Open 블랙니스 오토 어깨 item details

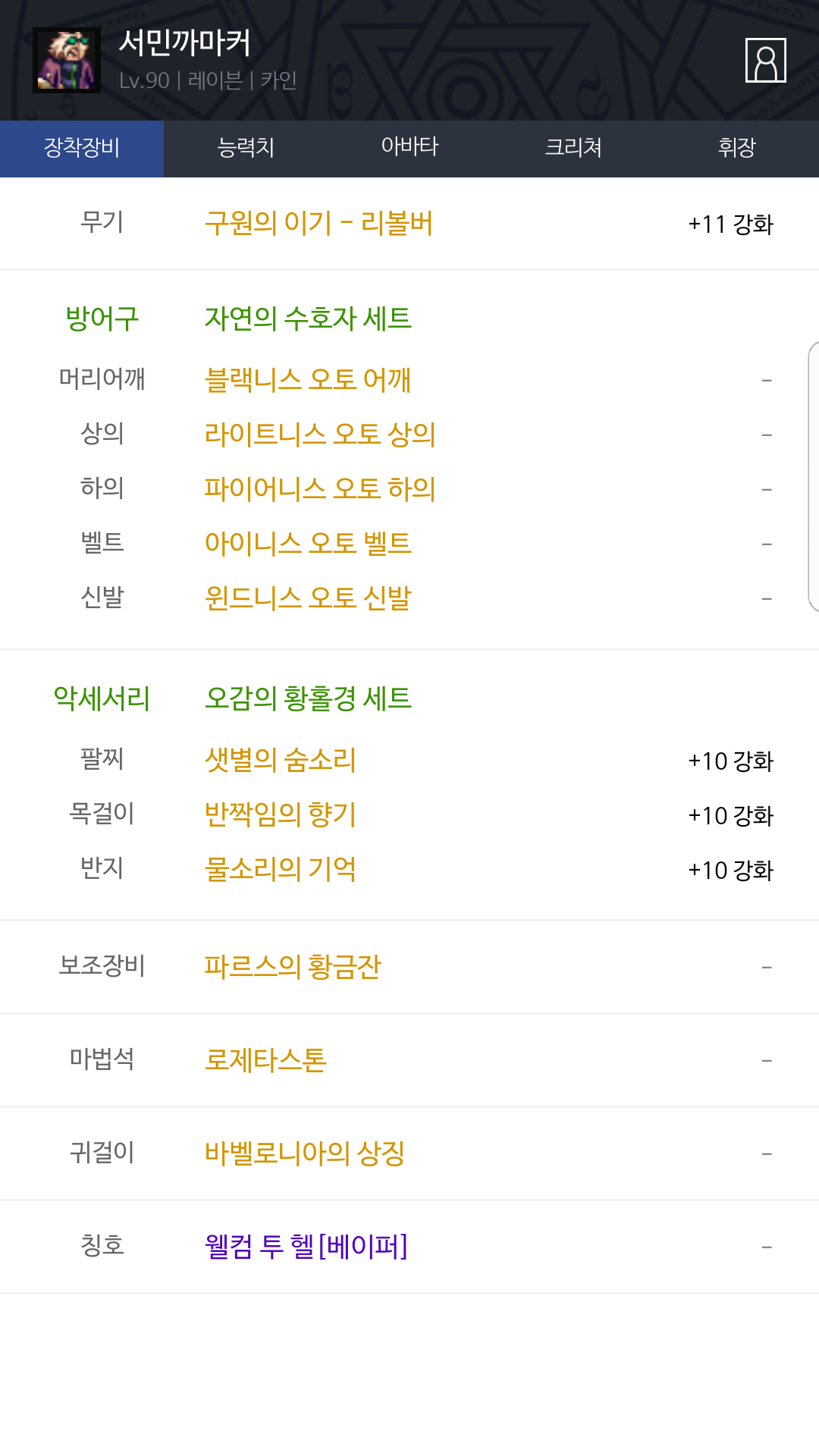[308, 379]
